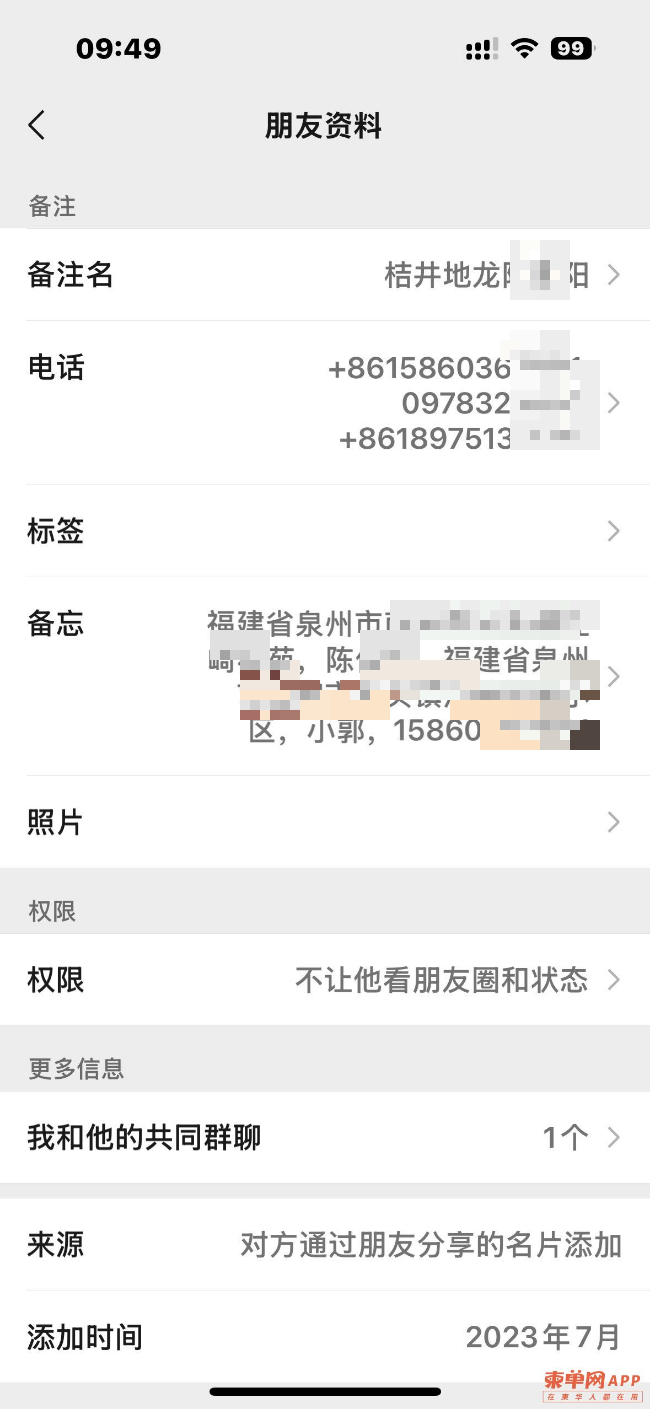View 我和他的共同群聊
This screenshot has width=650, height=1409.
[x=324, y=1137]
